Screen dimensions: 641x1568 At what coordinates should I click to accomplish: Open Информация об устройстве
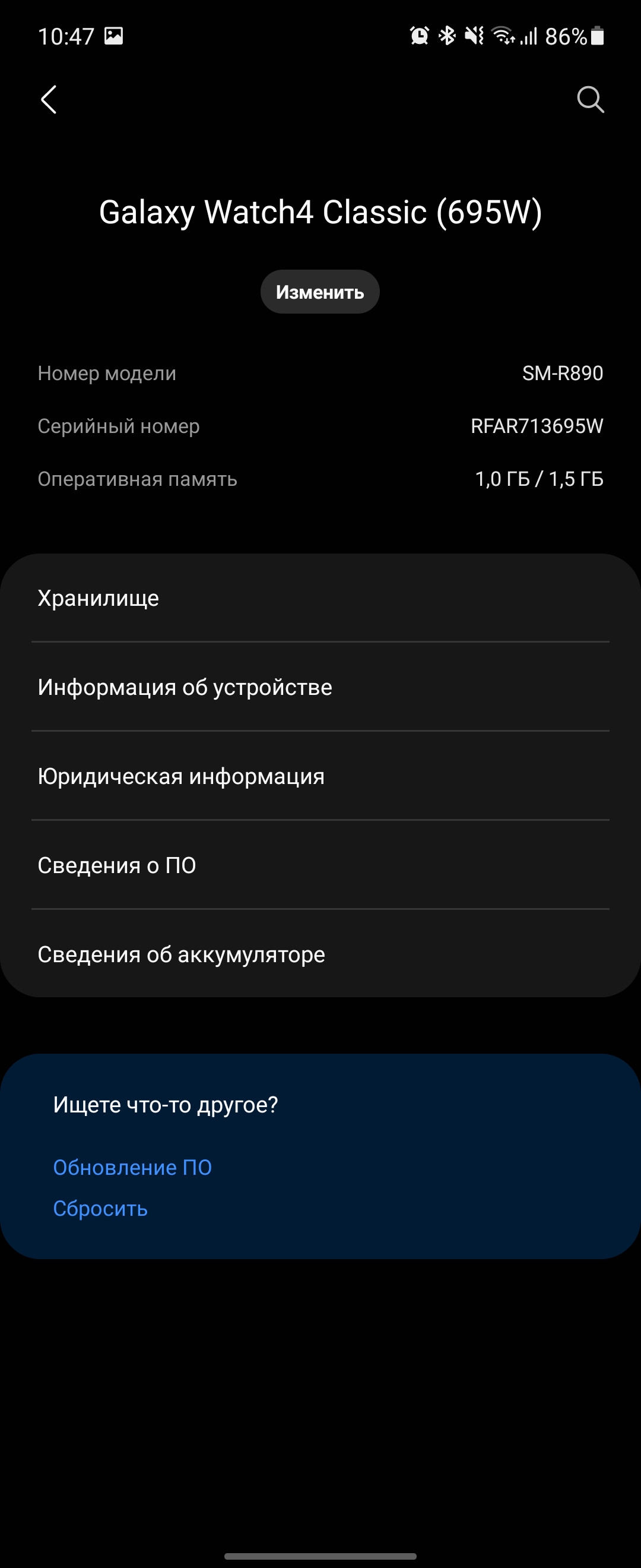pyautogui.click(x=320, y=687)
